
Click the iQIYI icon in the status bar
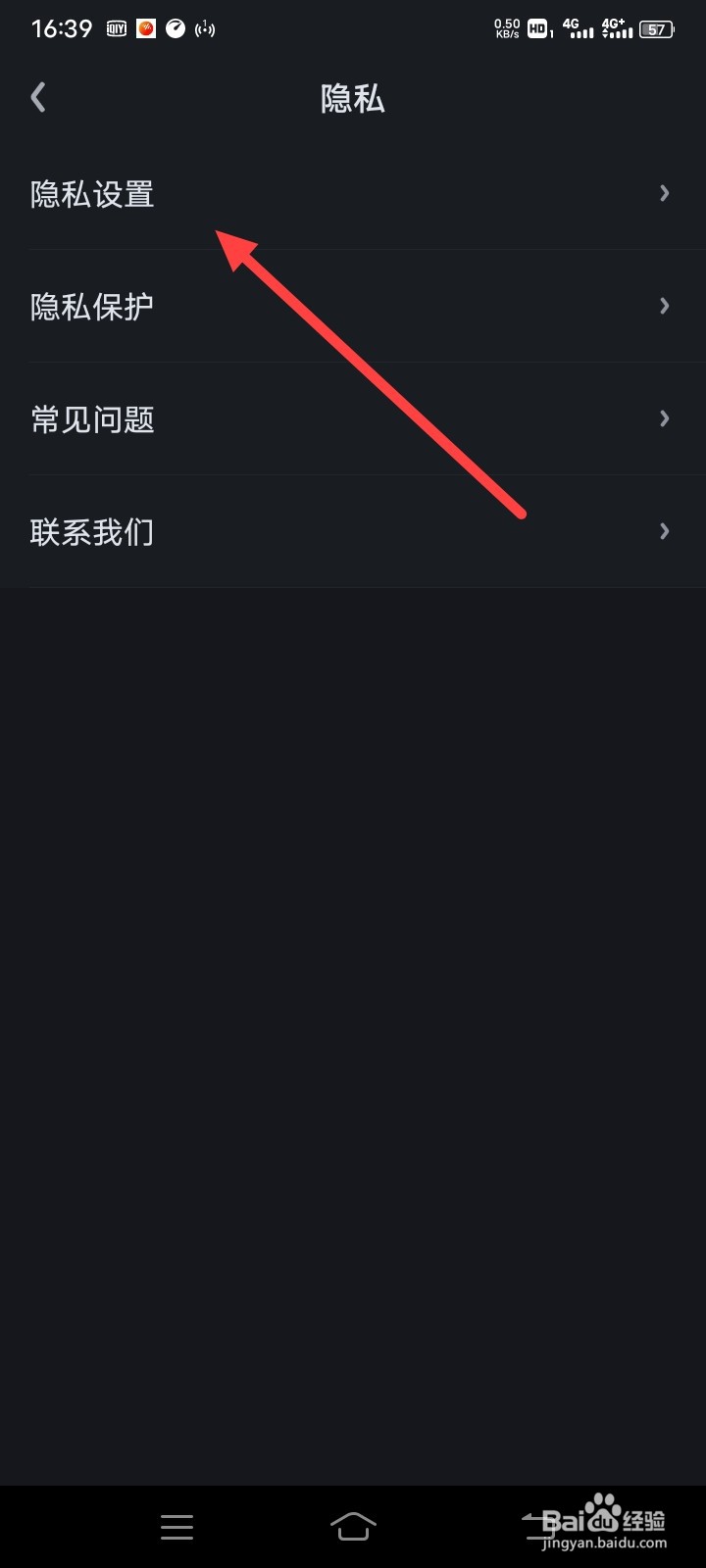tap(116, 28)
